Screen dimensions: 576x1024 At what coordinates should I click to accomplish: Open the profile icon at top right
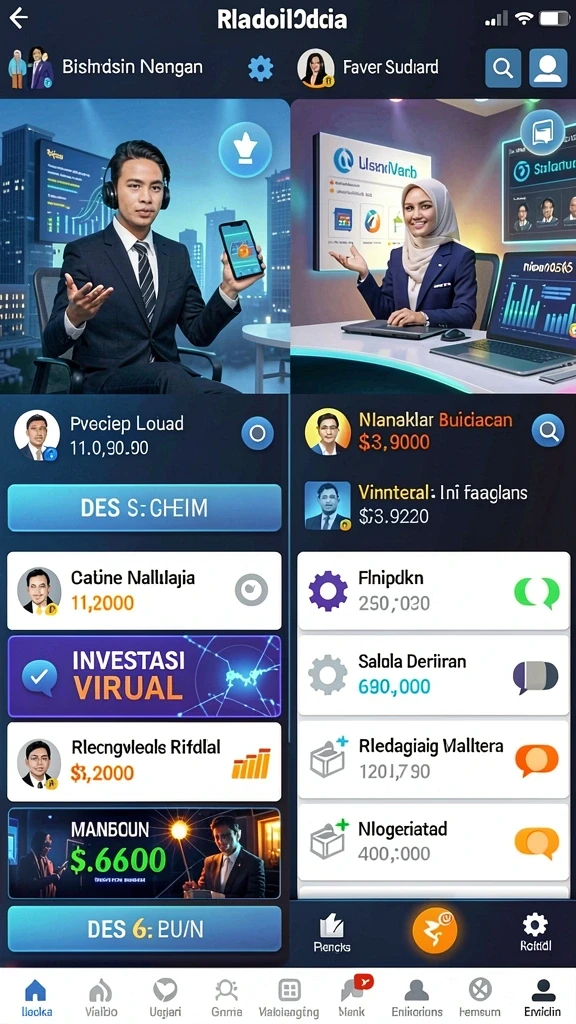click(547, 67)
